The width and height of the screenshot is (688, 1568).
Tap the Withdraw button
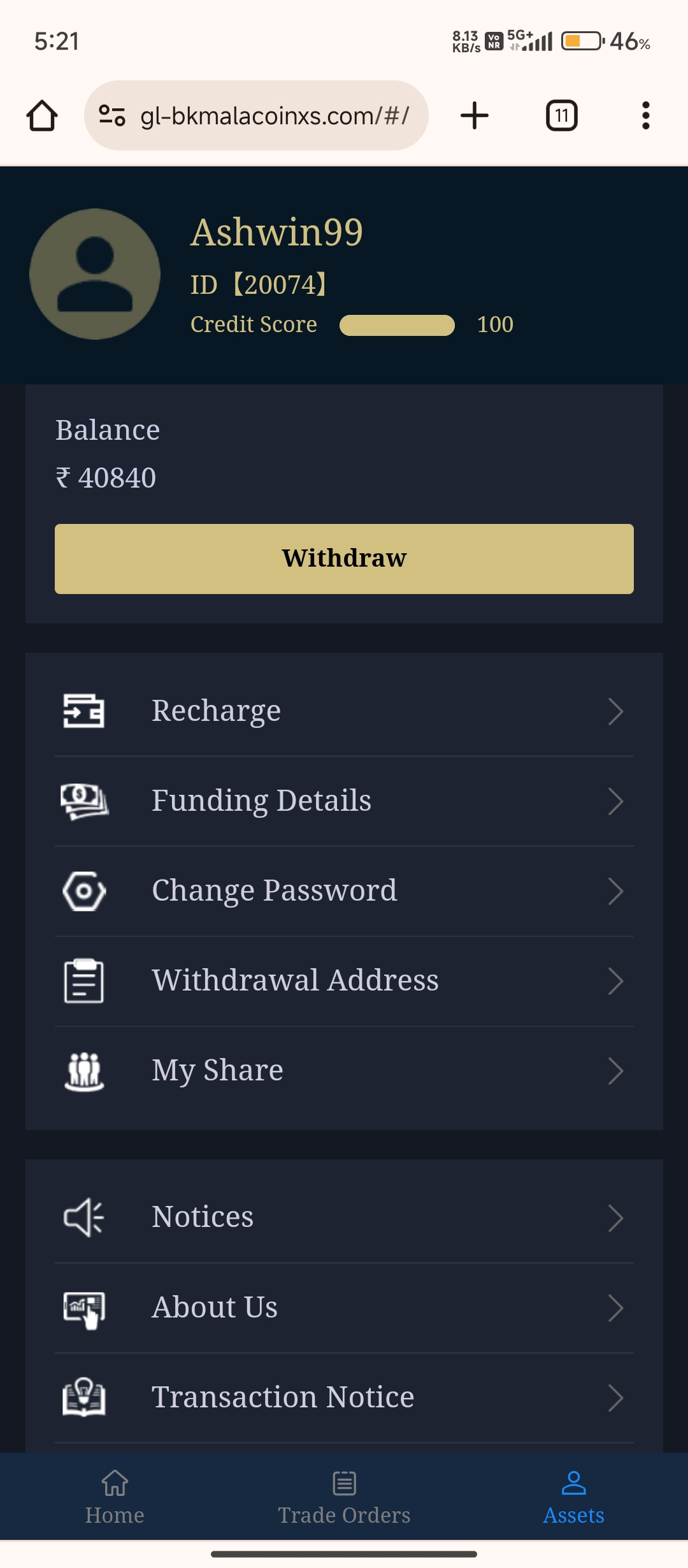344,558
